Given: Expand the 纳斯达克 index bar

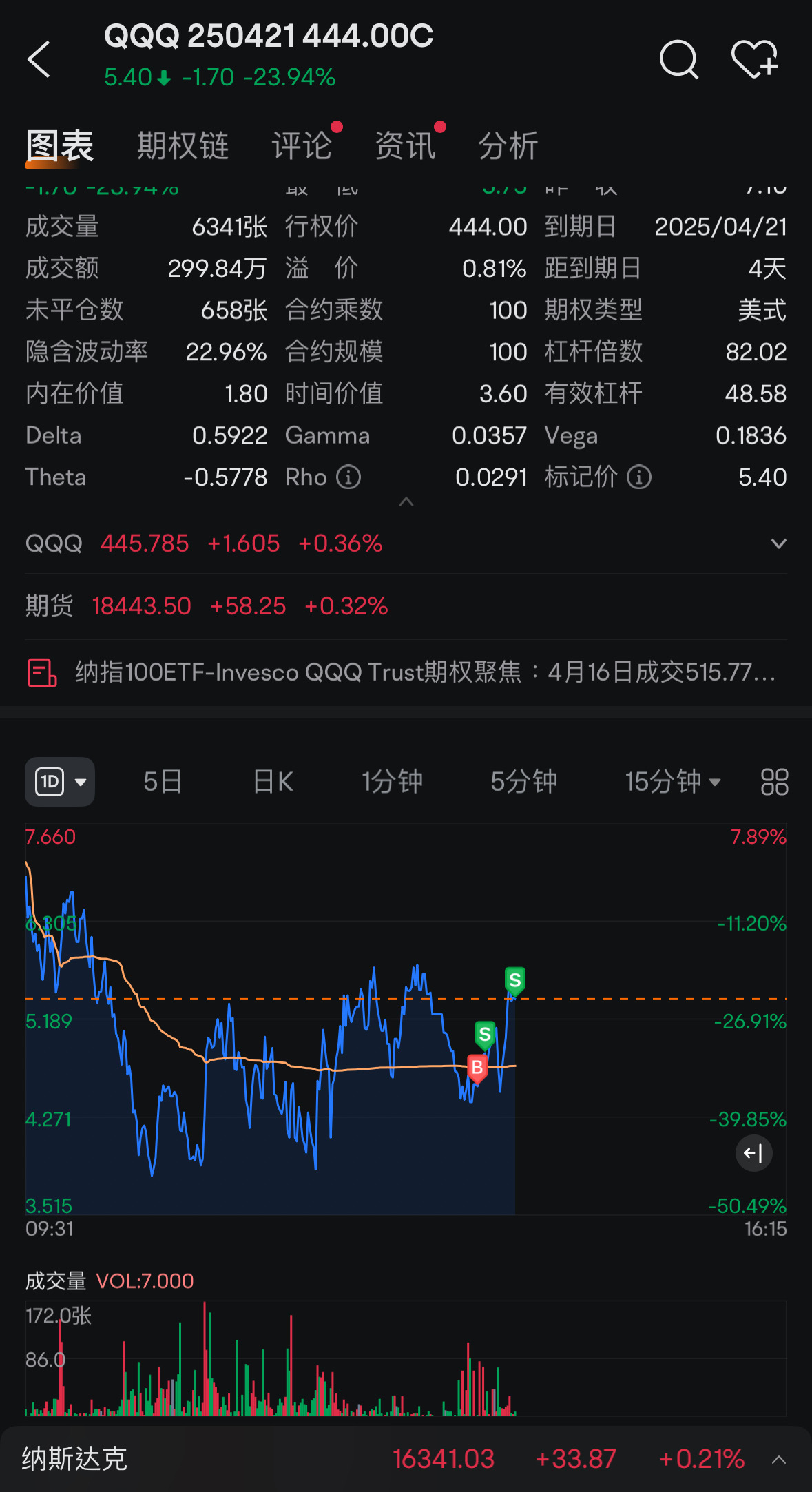Looking at the screenshot, I should coord(779,1459).
